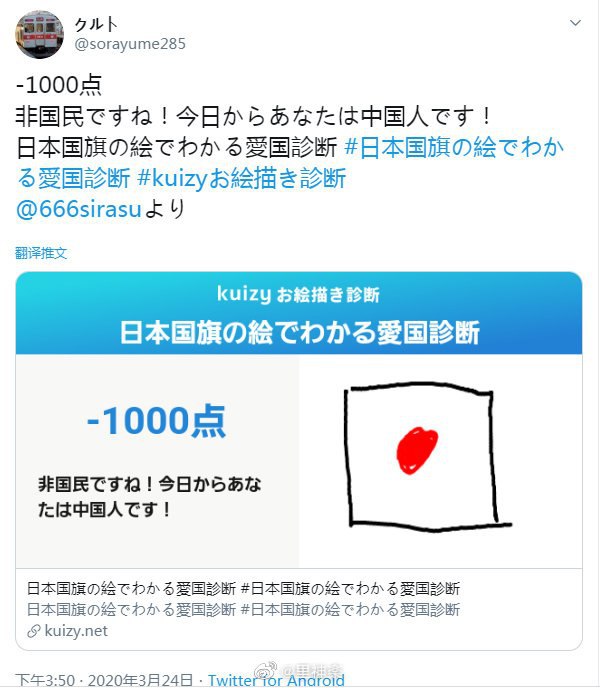
Task: Open the tweet options chevron menu
Action: 574,22
